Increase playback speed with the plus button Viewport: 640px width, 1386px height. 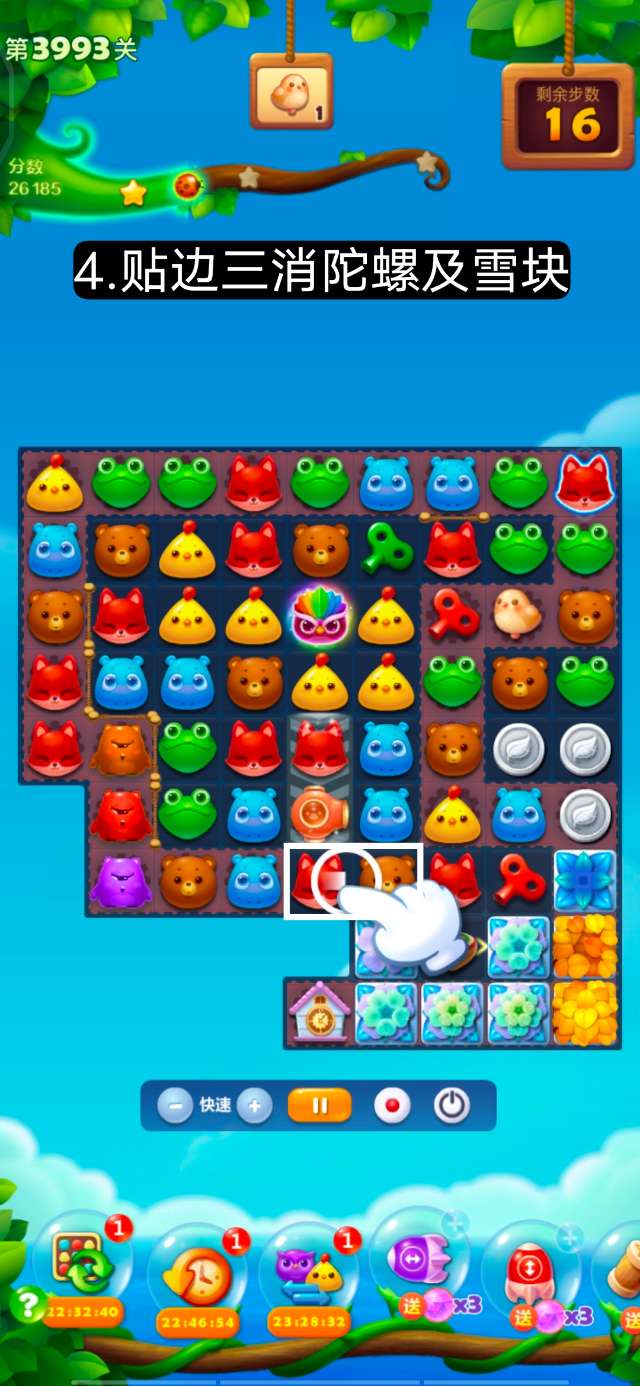click(255, 1106)
